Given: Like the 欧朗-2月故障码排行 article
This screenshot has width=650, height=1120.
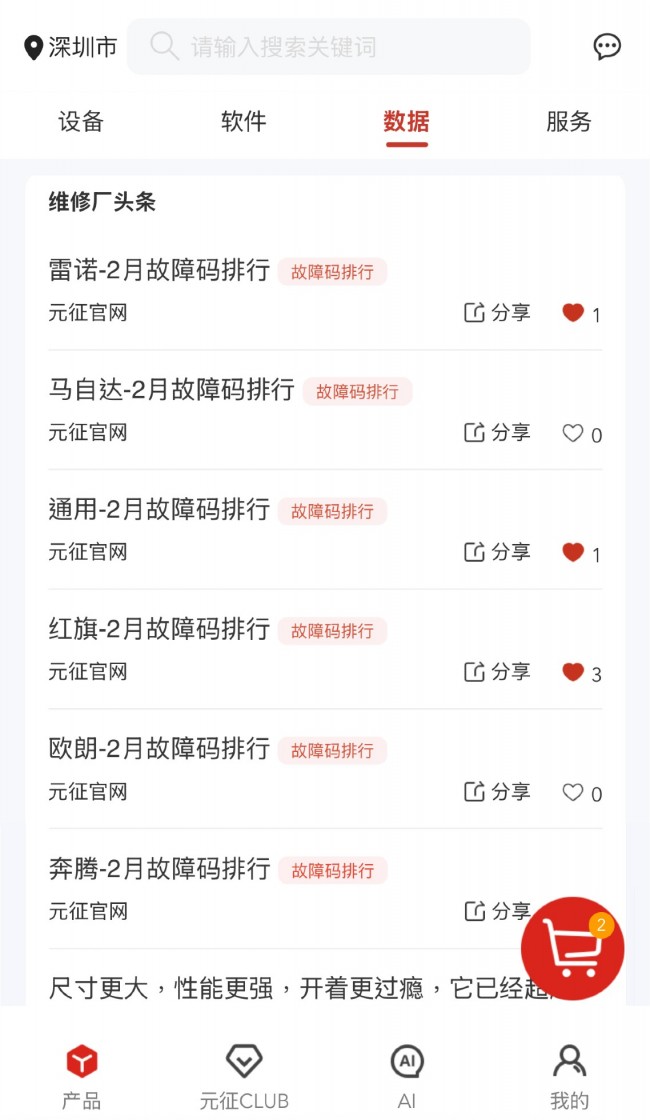Looking at the screenshot, I should point(573,793).
